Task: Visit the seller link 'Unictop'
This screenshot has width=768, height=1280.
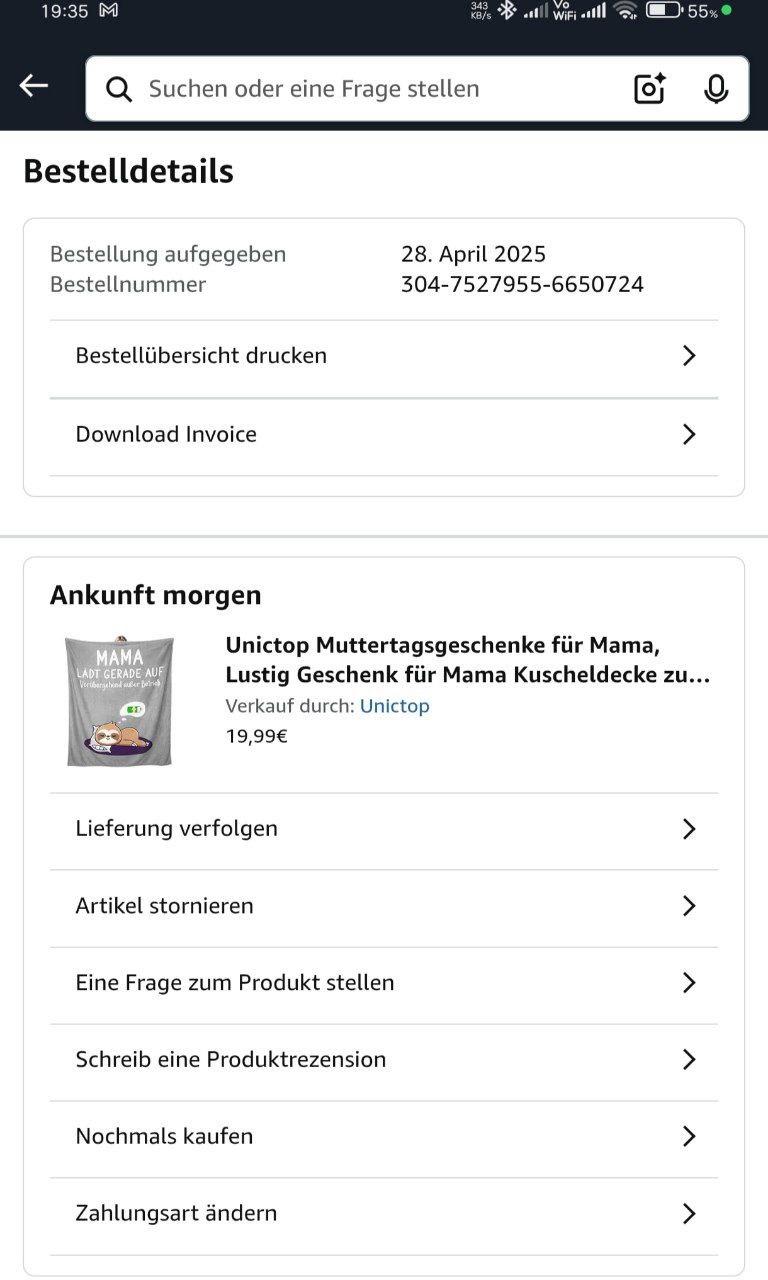Action: coord(394,706)
